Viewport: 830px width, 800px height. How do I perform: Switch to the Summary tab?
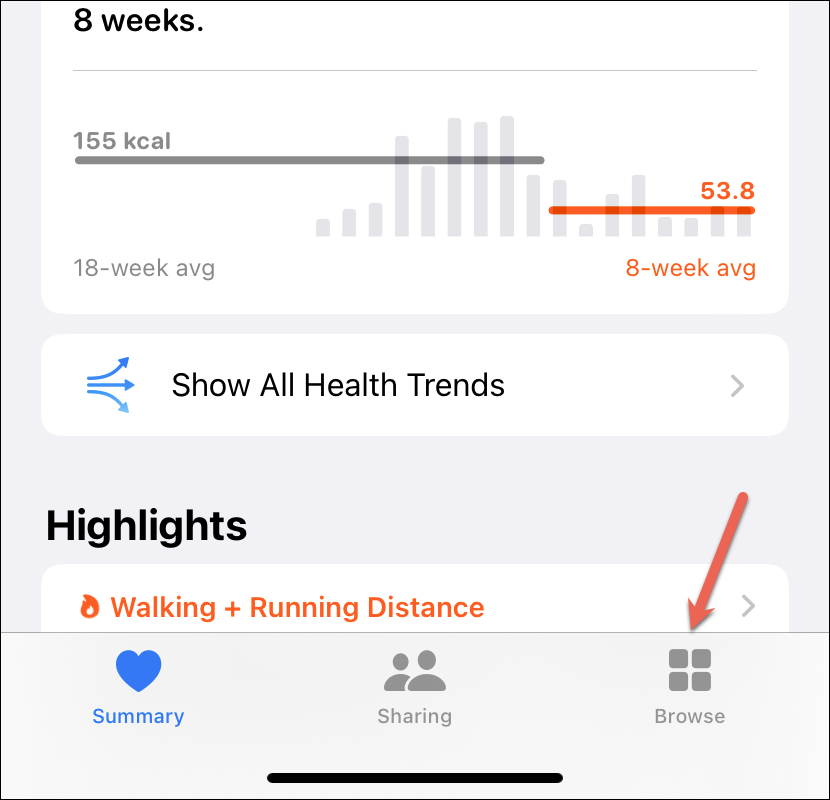click(138, 686)
